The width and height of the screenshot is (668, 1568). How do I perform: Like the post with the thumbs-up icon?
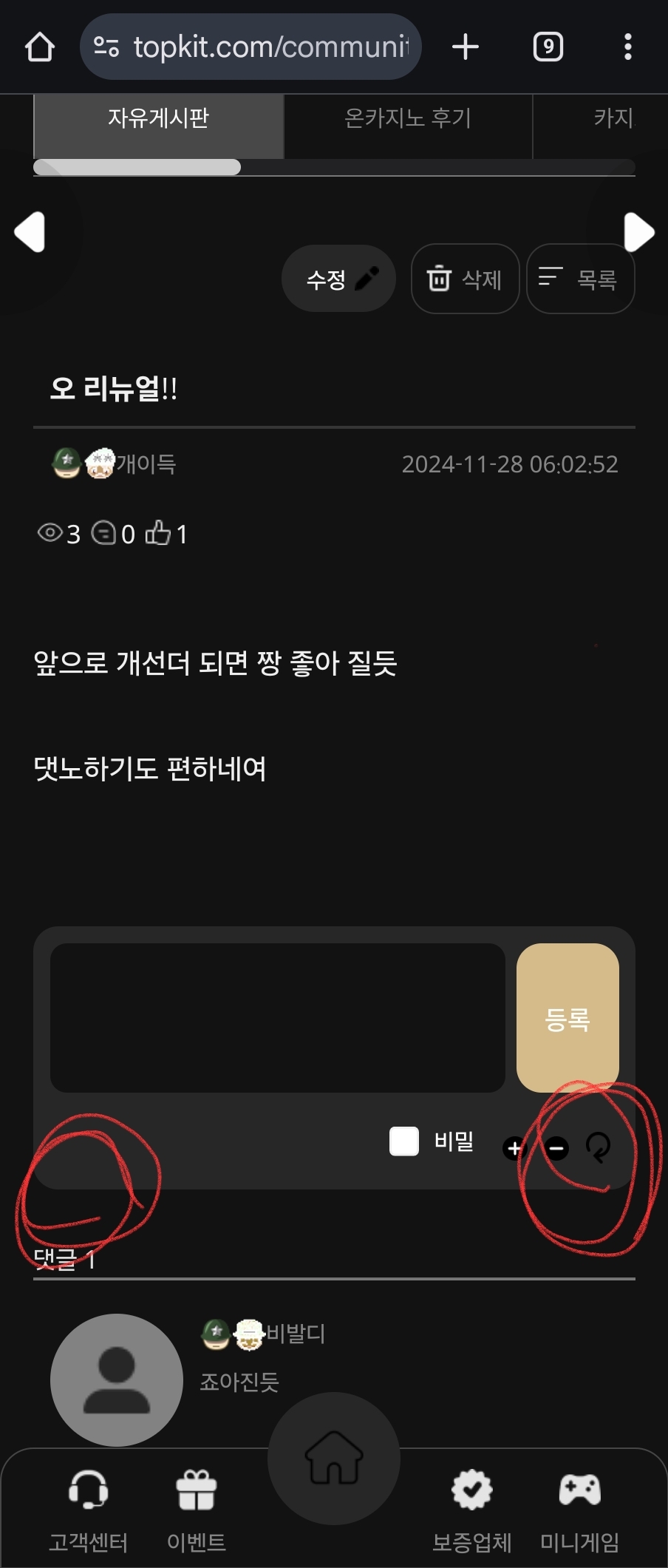click(158, 532)
